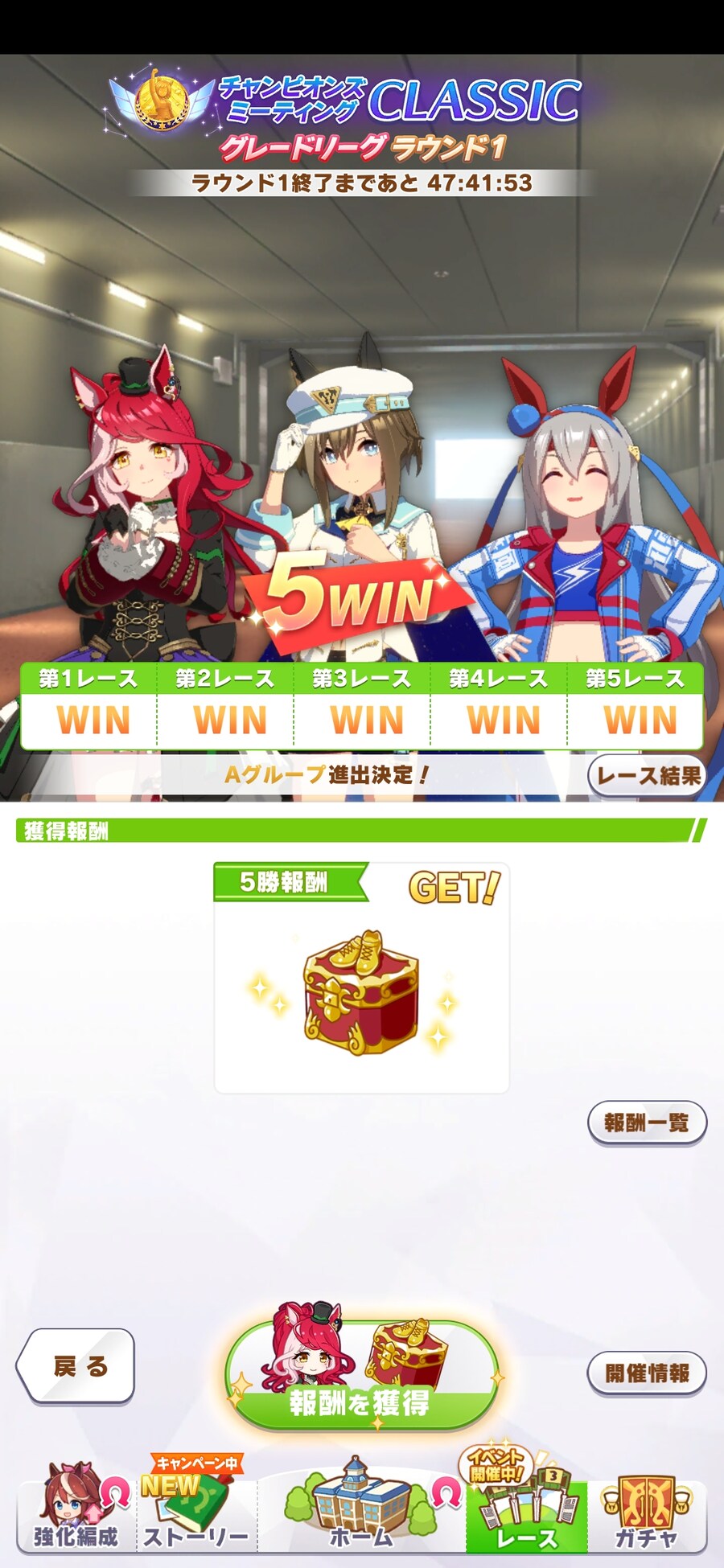Tap the レース結果 button
This screenshot has width=724, height=1568.
coord(646,776)
